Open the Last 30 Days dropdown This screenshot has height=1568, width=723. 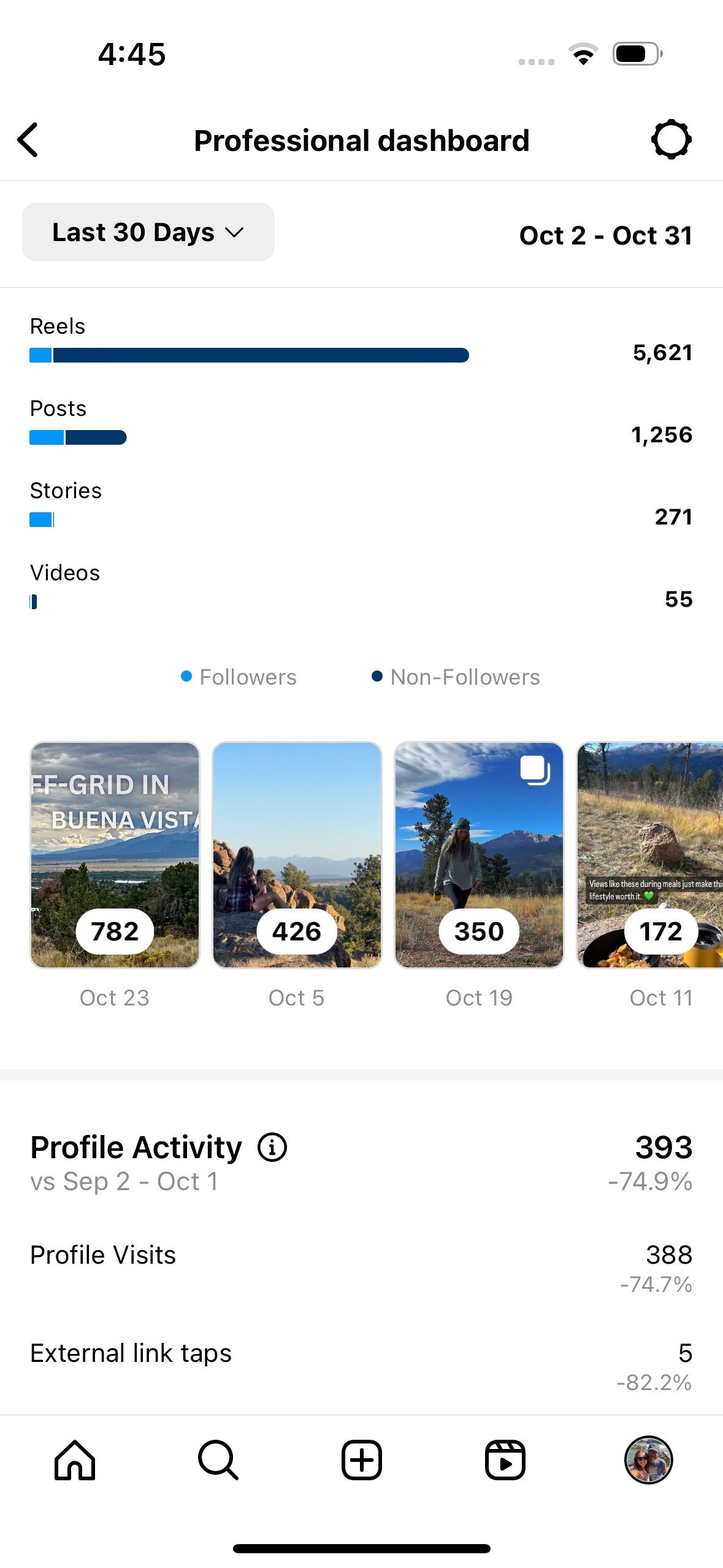pos(148,232)
